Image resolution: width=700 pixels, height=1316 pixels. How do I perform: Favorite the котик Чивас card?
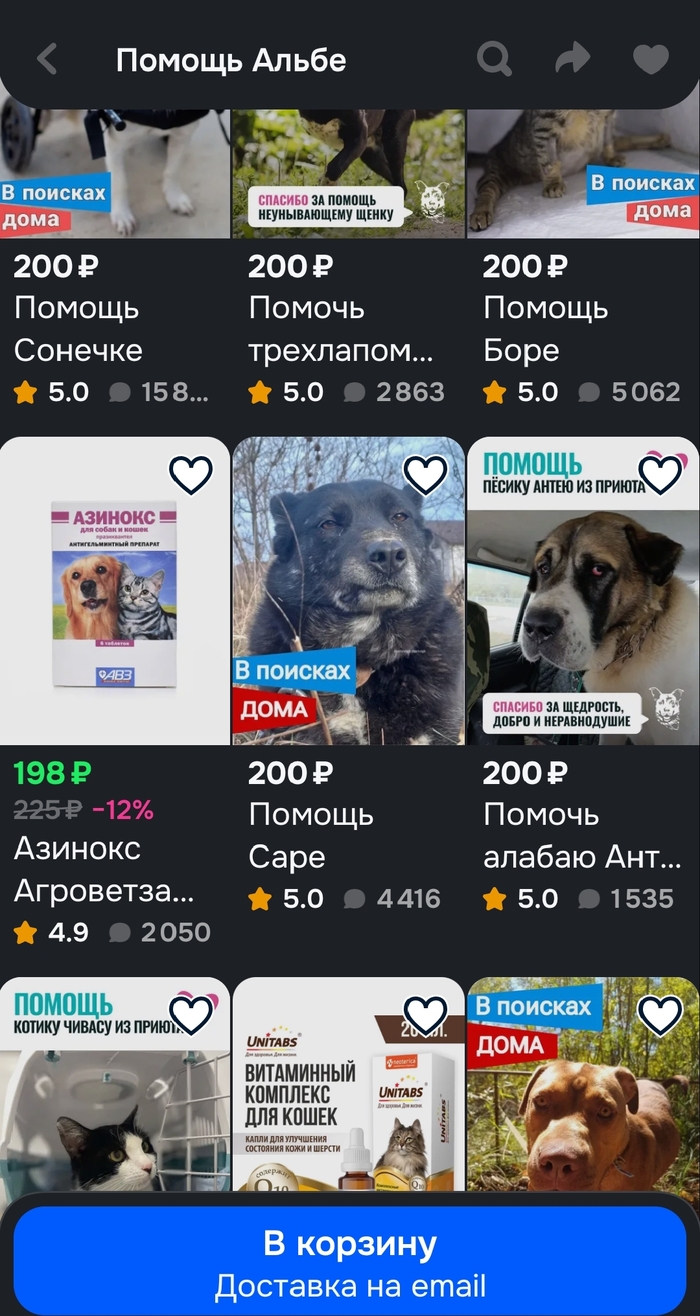tap(191, 1015)
